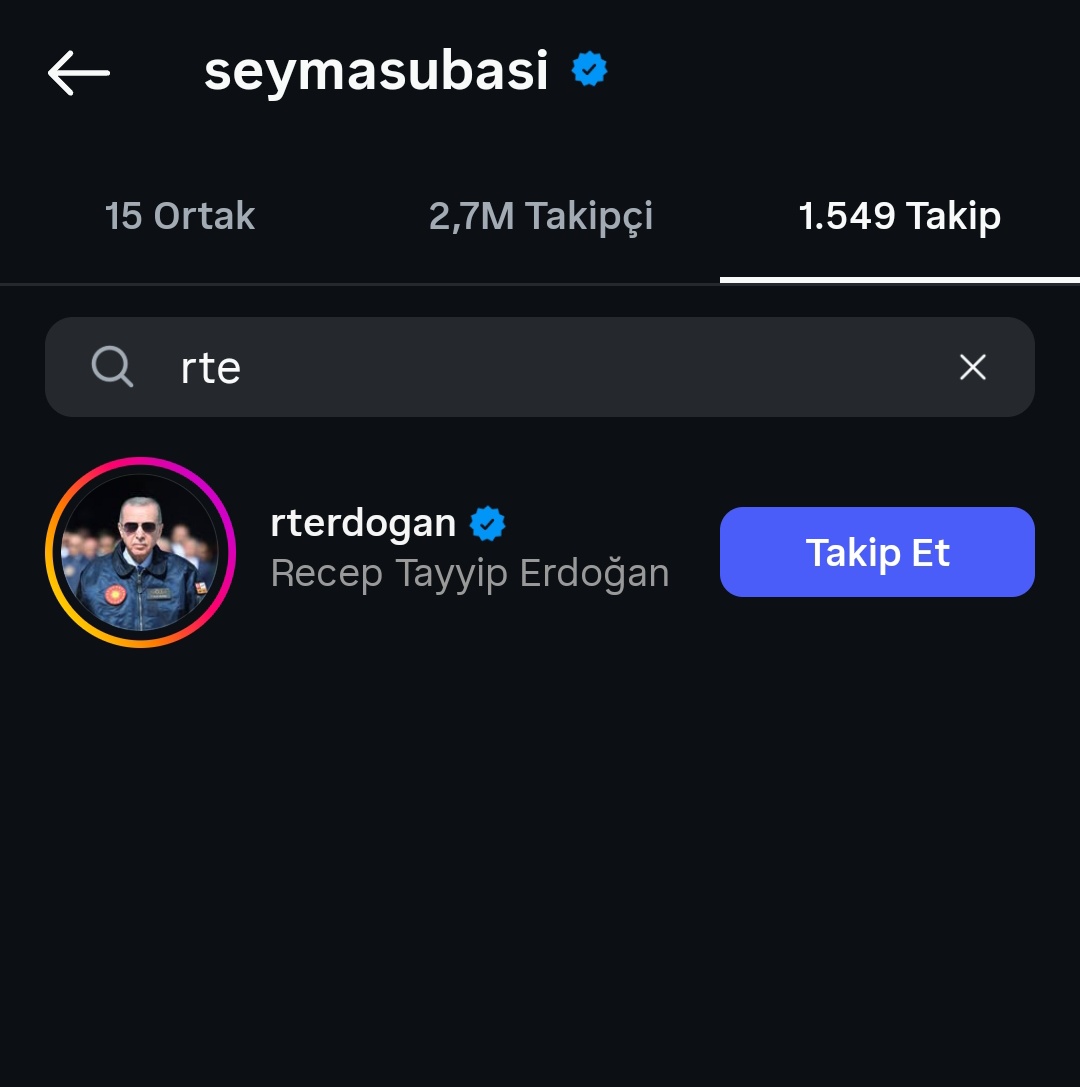Click the rterdogan result row
Screen dimensions: 1080x1087
(400, 552)
